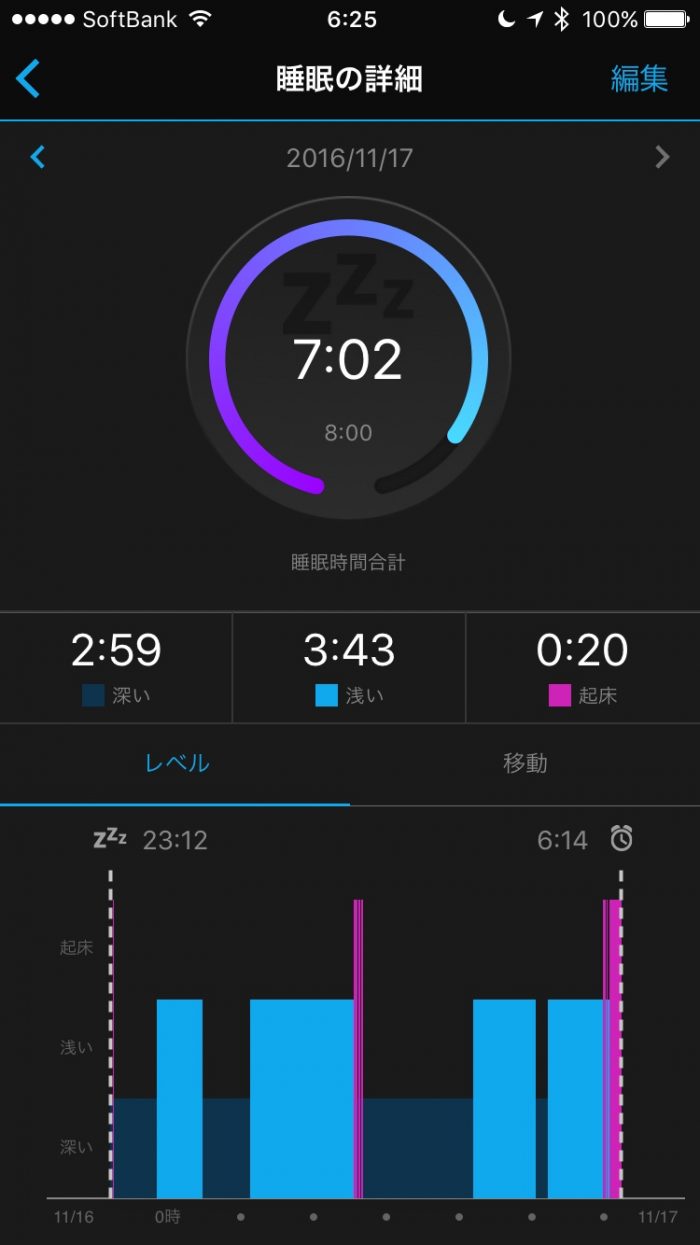Show the previous day's sleep data

(x=38, y=157)
